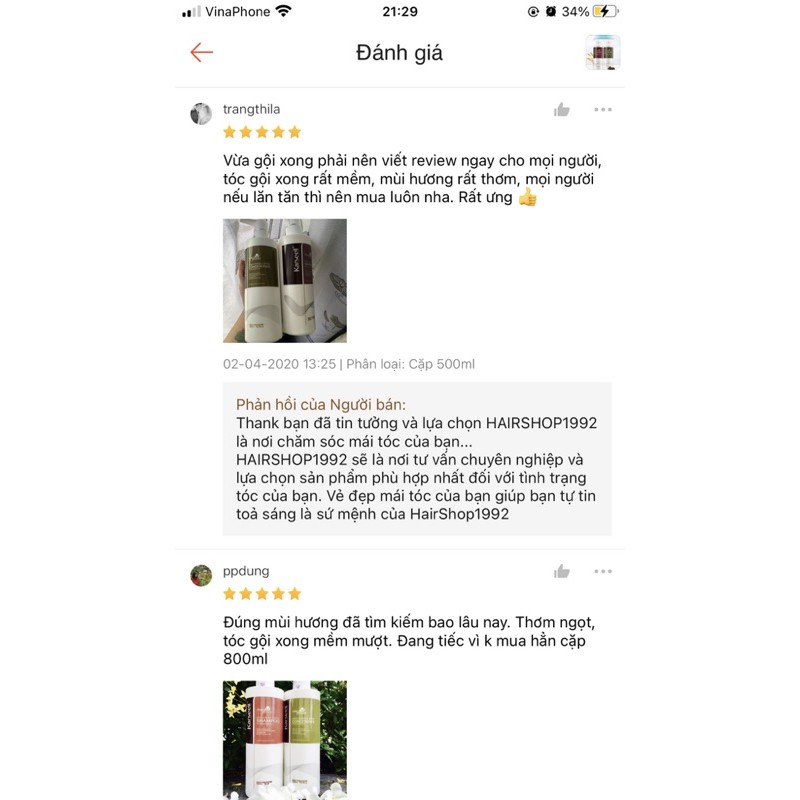Open more options on ppdung's review
This screenshot has height=800, width=800.
pos(603,572)
